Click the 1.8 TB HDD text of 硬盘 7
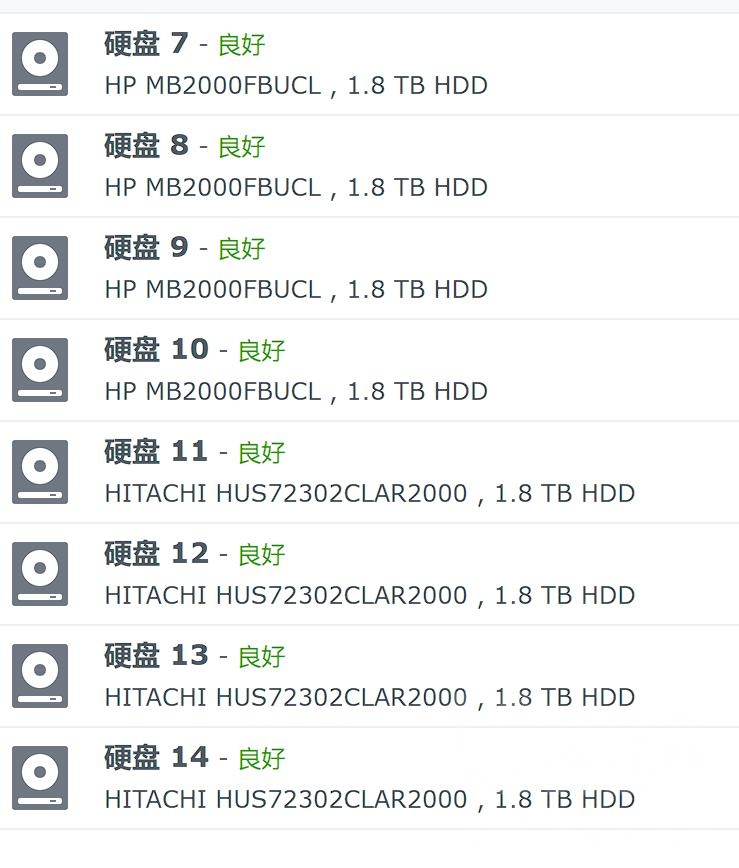 coord(417,85)
